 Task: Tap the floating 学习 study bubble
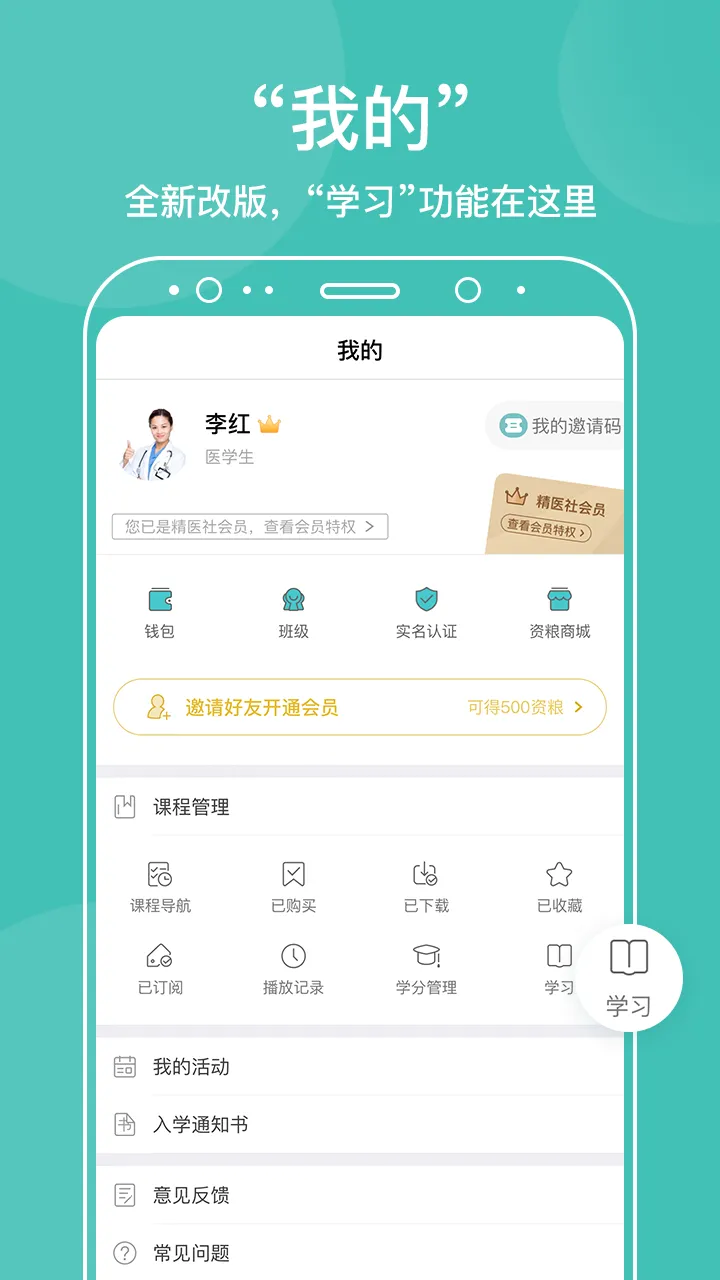click(633, 978)
